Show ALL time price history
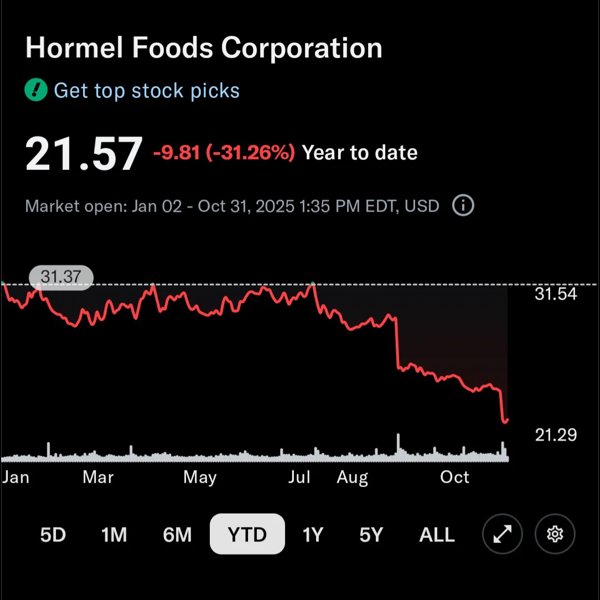Screen dimensions: 600x600 click(x=437, y=535)
